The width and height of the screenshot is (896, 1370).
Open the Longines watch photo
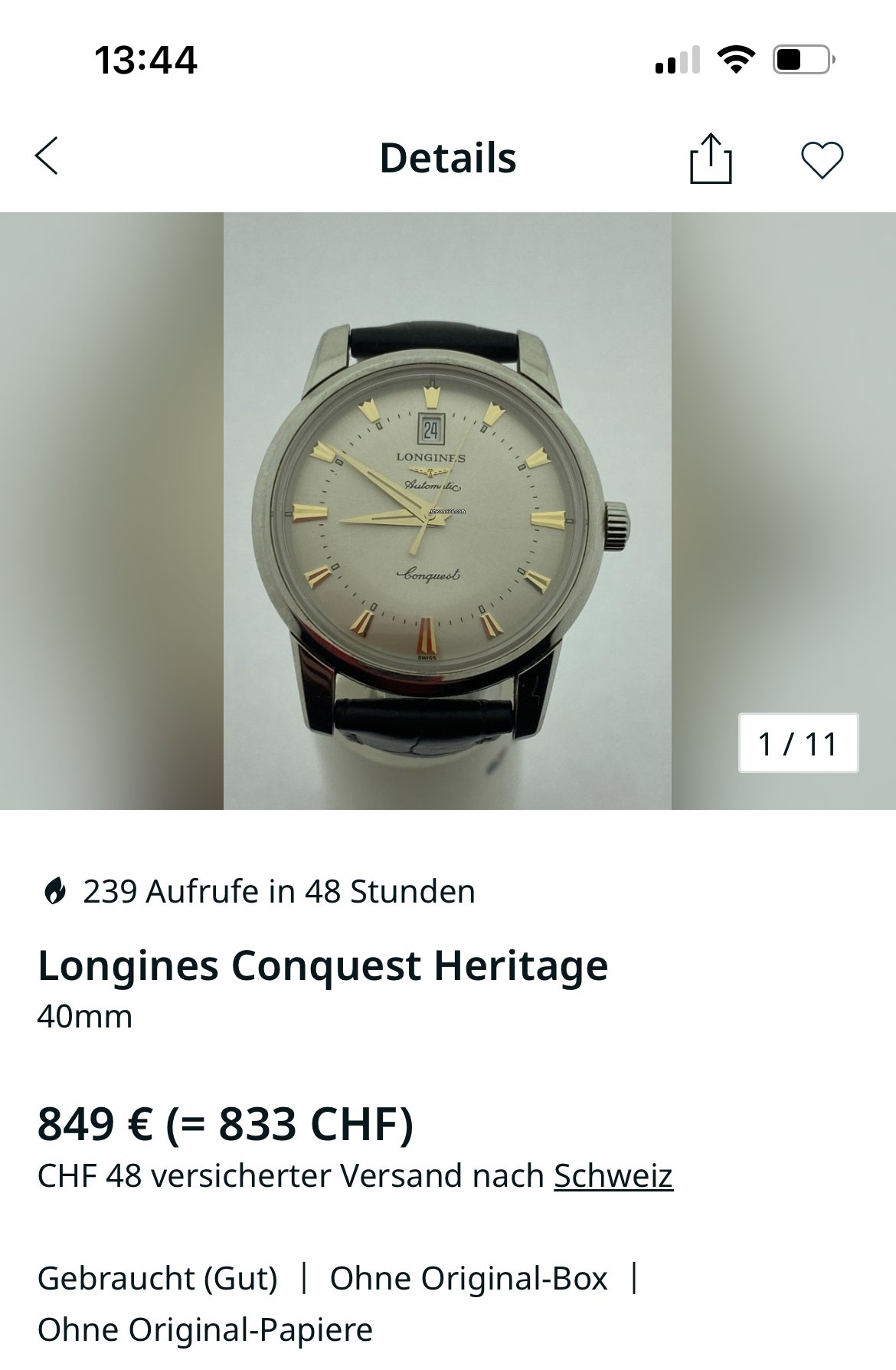coord(447,510)
